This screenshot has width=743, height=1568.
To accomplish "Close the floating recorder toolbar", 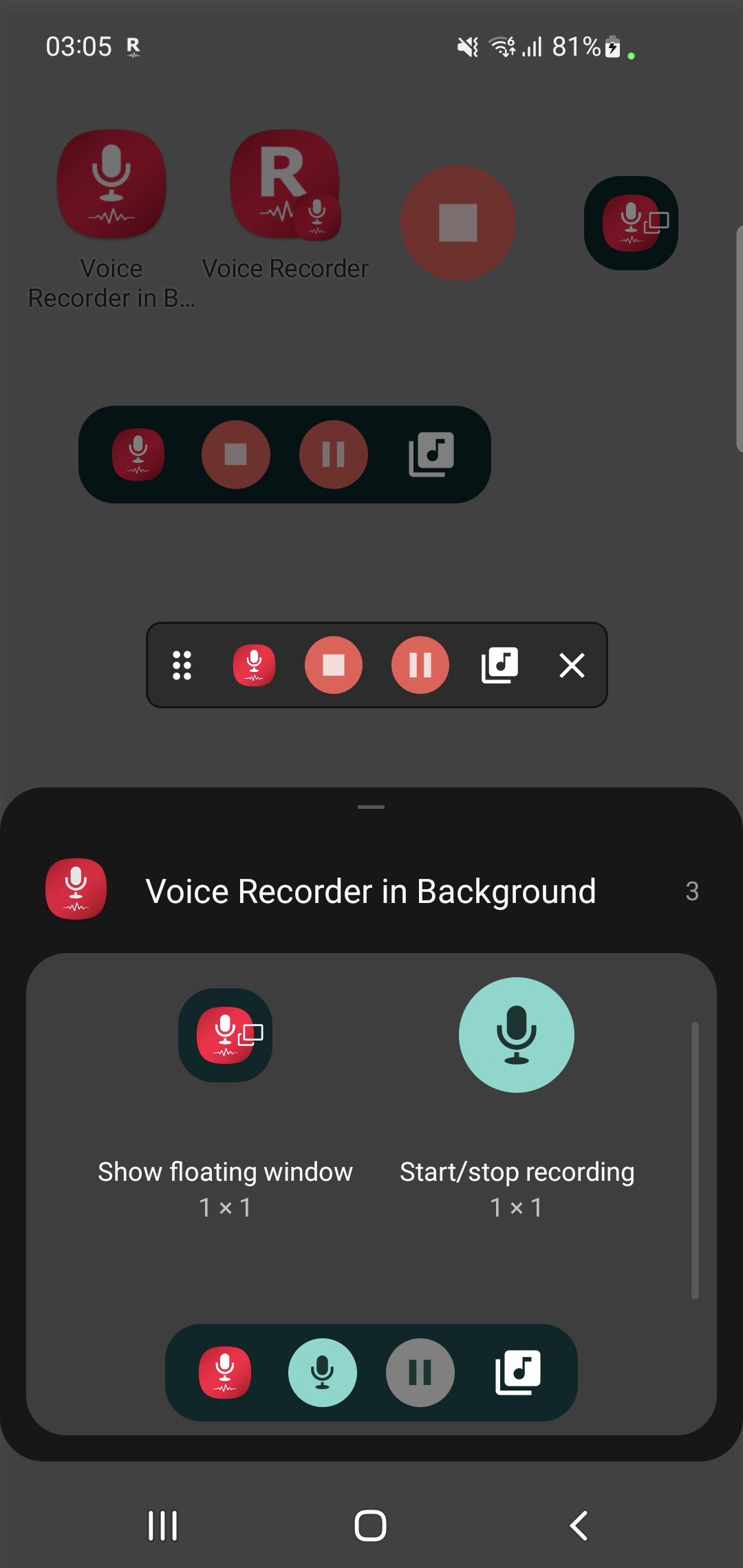I will click(x=572, y=665).
